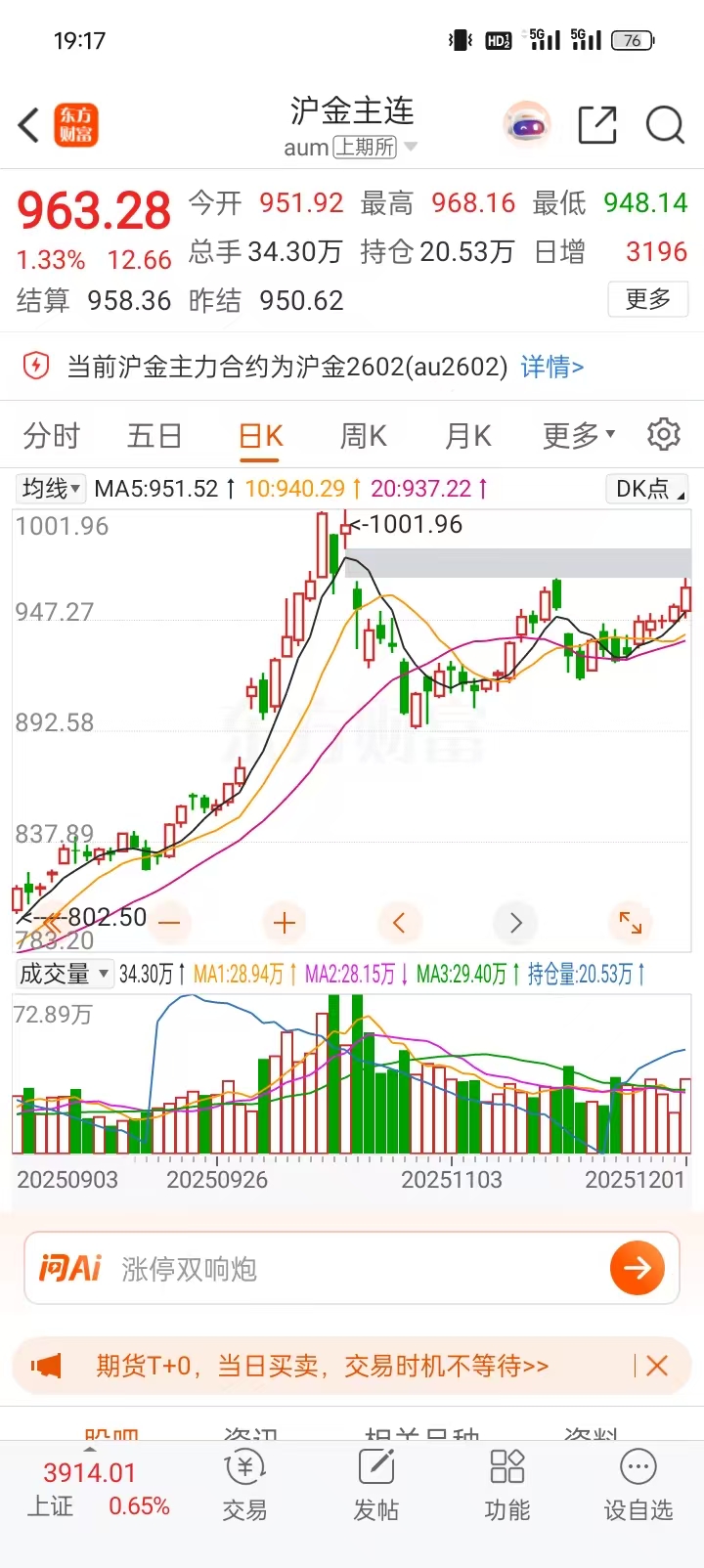Expand the 更多 quote details button
Image resolution: width=704 pixels, height=1568 pixels.
click(x=648, y=299)
